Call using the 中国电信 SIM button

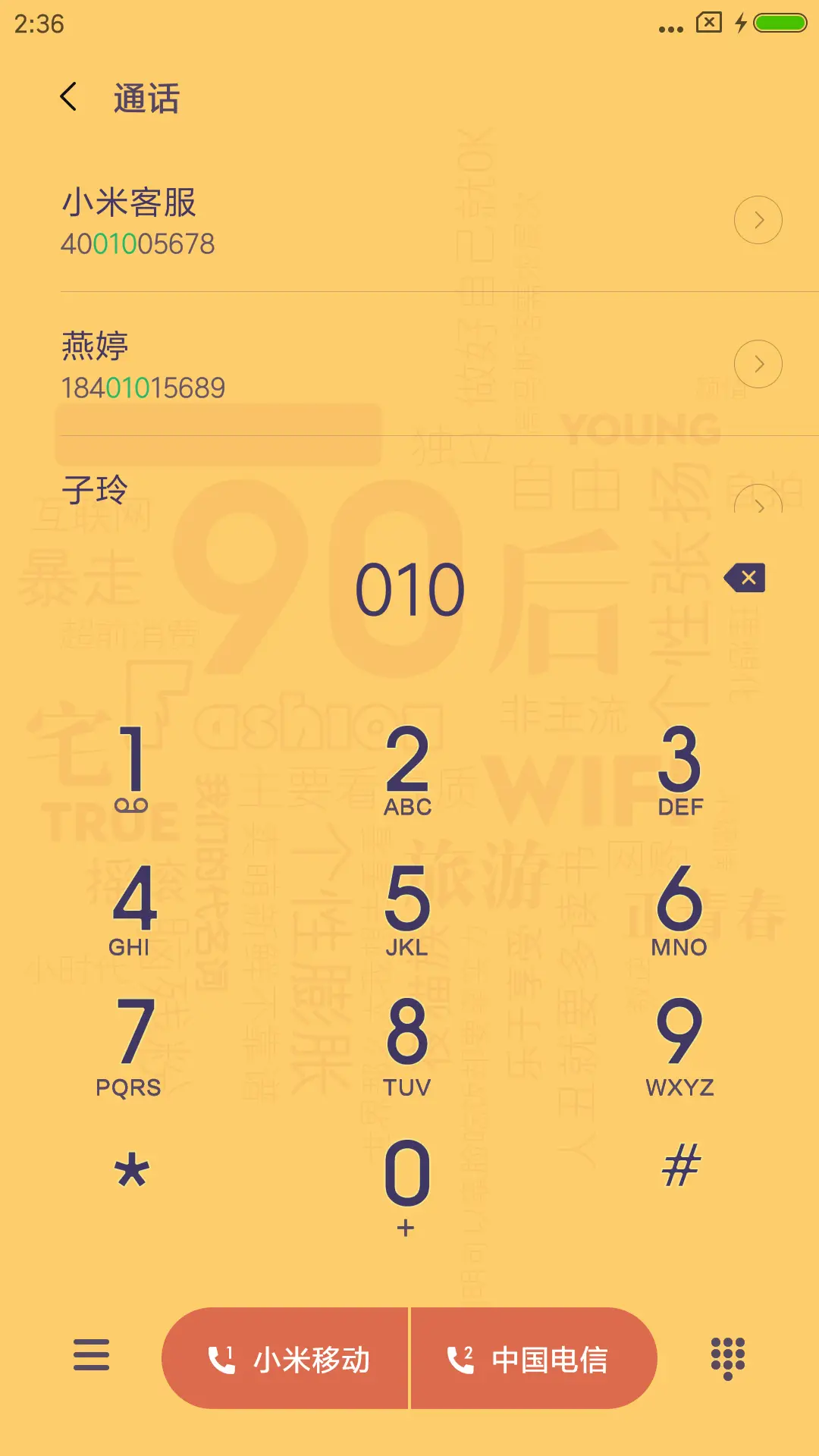click(x=531, y=1360)
